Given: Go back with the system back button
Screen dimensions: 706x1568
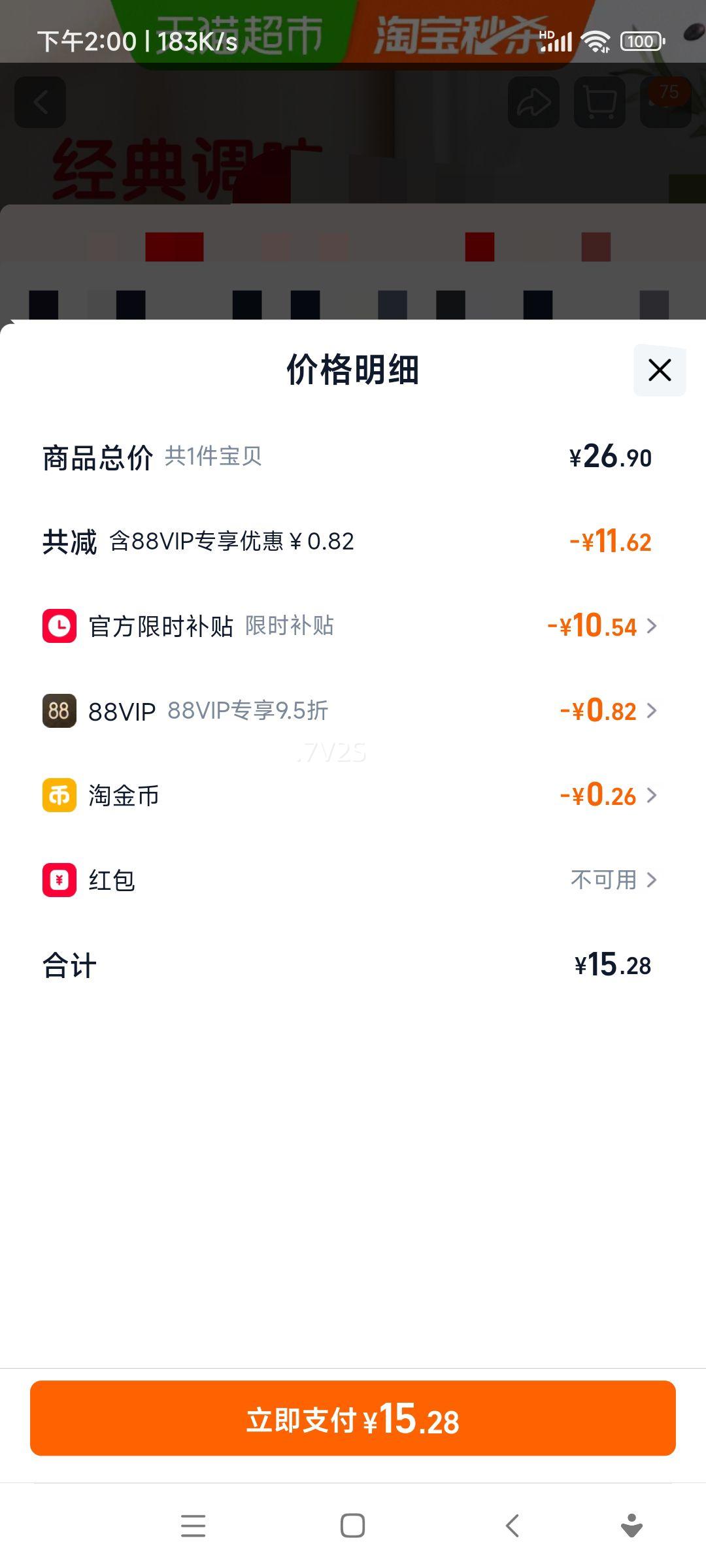Looking at the screenshot, I should [x=513, y=1526].
